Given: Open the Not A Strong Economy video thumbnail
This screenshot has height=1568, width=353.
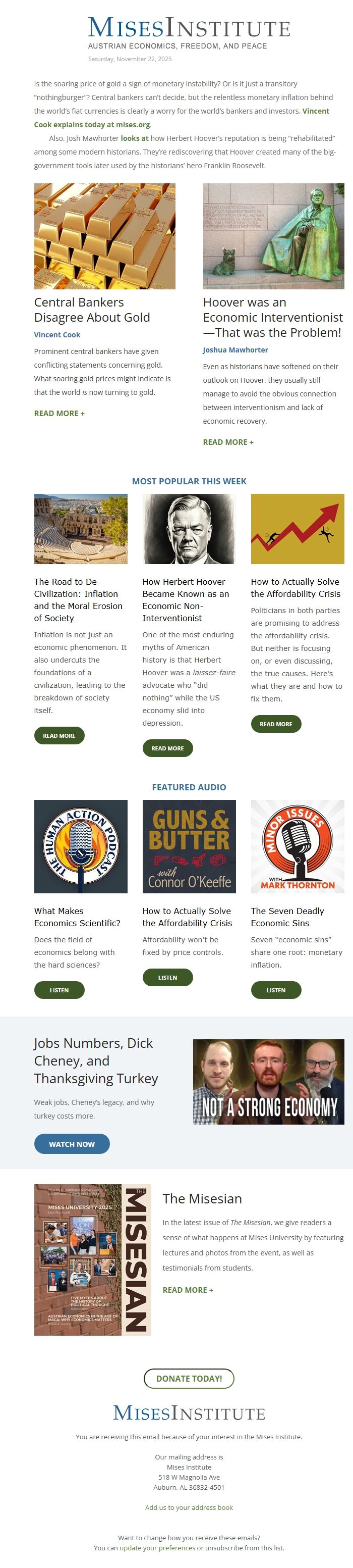Looking at the screenshot, I should point(268,1081).
